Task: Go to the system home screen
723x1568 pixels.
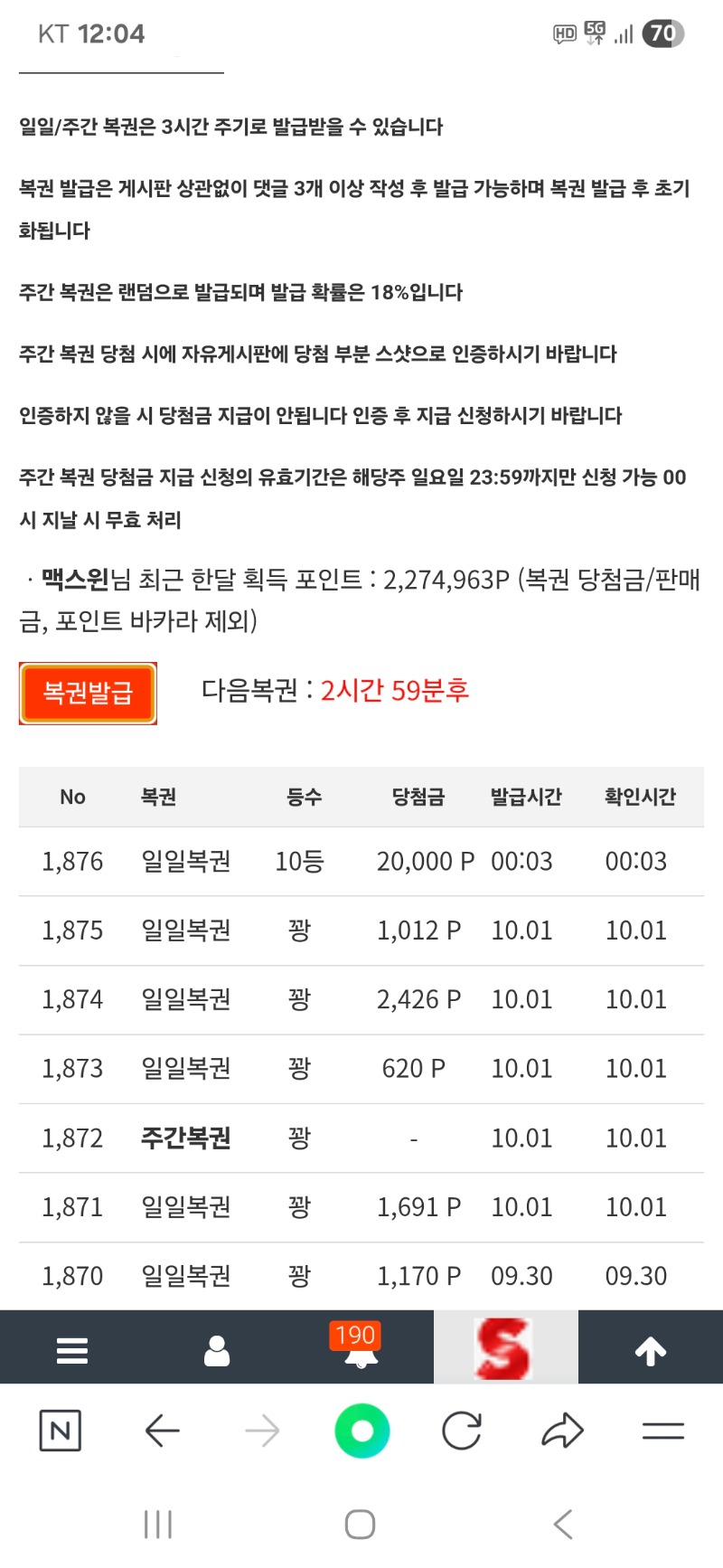Action: click(x=360, y=1525)
